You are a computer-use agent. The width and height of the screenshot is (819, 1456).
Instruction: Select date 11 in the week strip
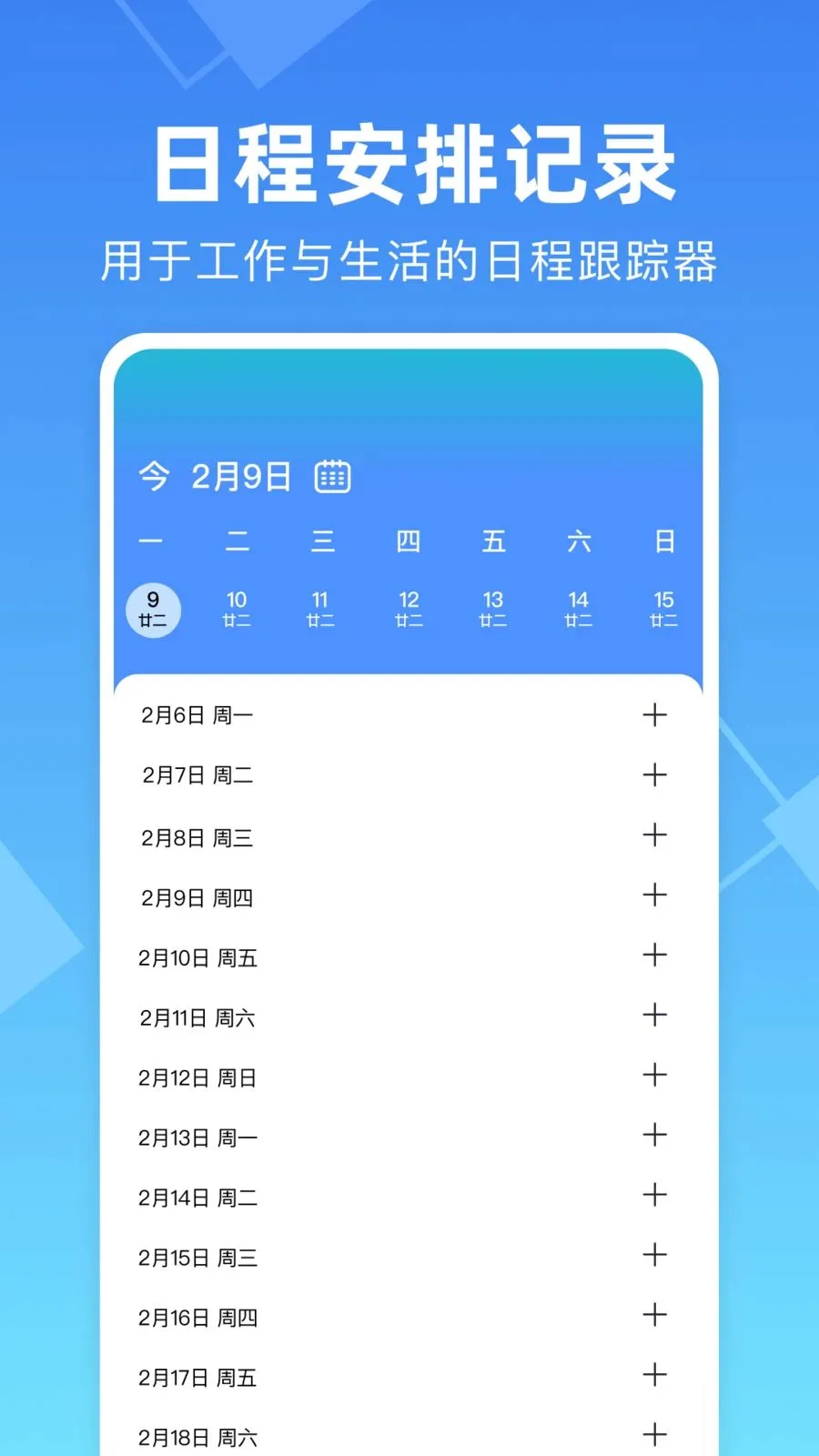pyautogui.click(x=320, y=608)
